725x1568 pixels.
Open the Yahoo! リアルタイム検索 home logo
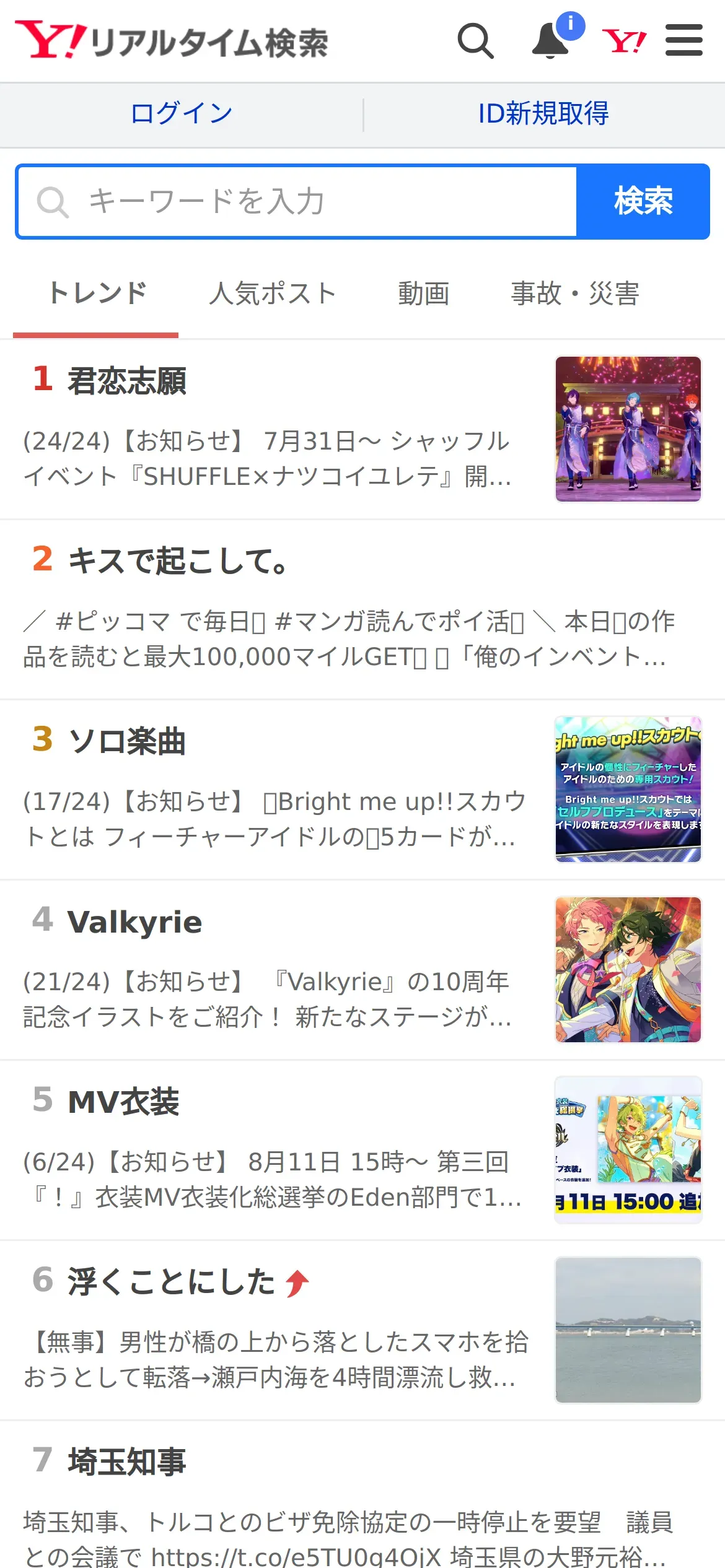click(x=172, y=41)
